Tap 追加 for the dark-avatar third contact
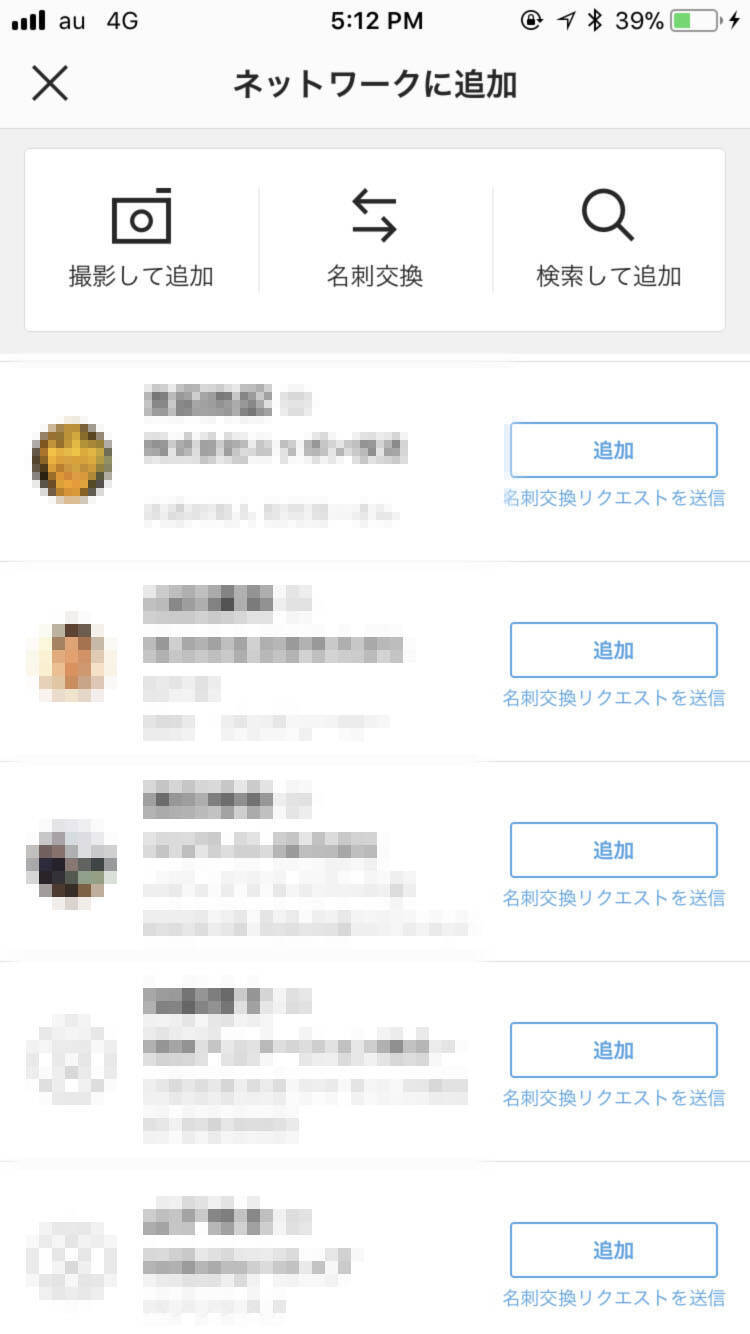The image size is (750, 1334). (x=613, y=850)
